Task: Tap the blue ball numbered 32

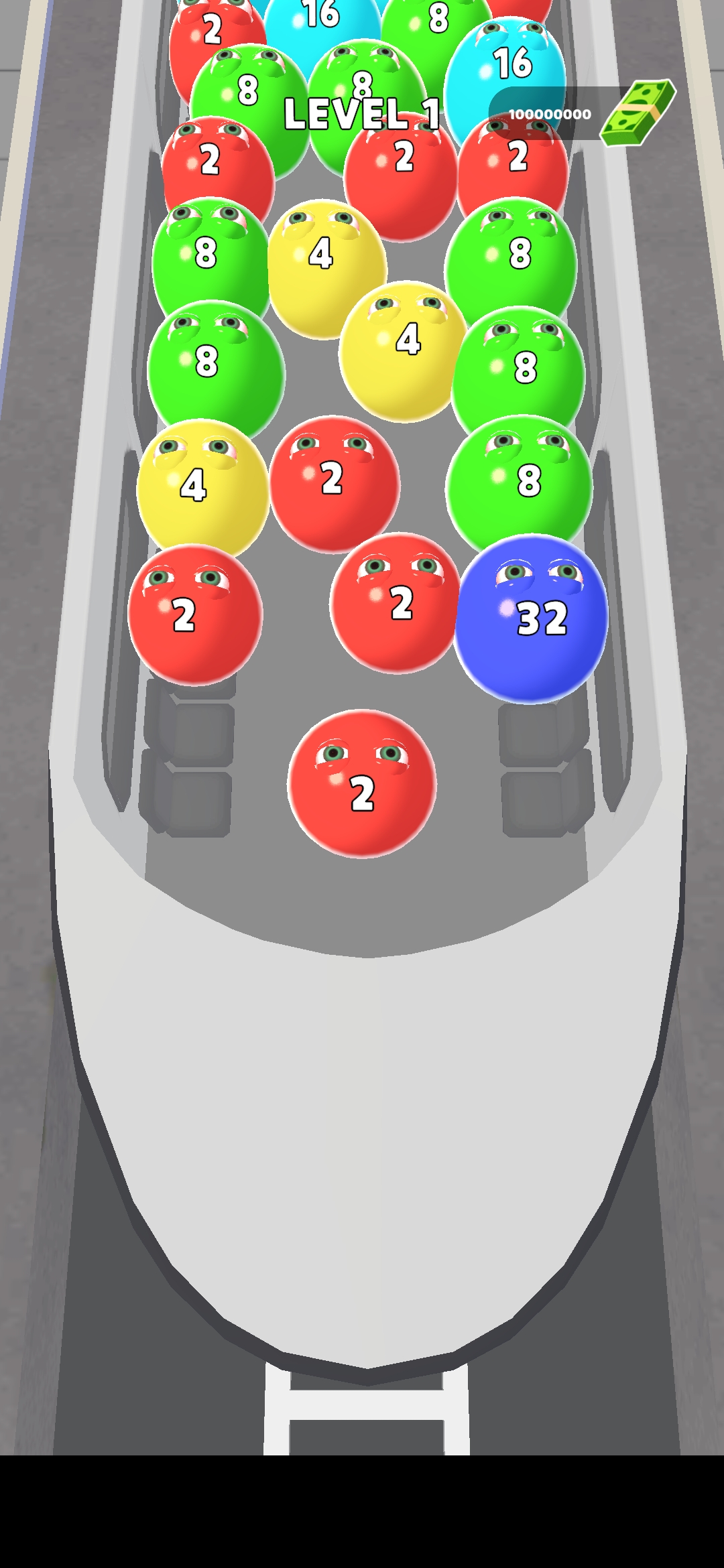Action: [531, 618]
